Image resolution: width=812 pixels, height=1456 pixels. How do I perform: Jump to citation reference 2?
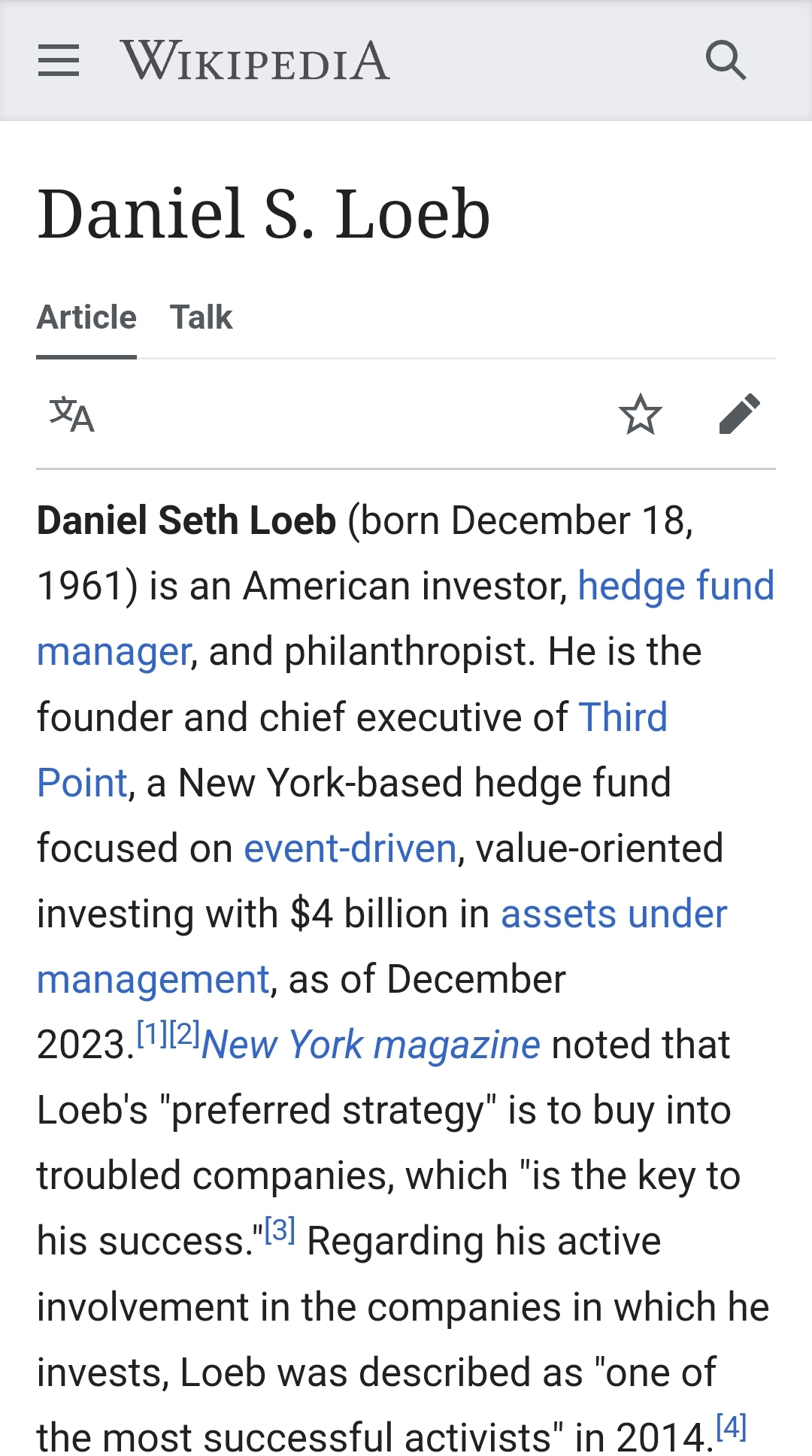point(184,1035)
